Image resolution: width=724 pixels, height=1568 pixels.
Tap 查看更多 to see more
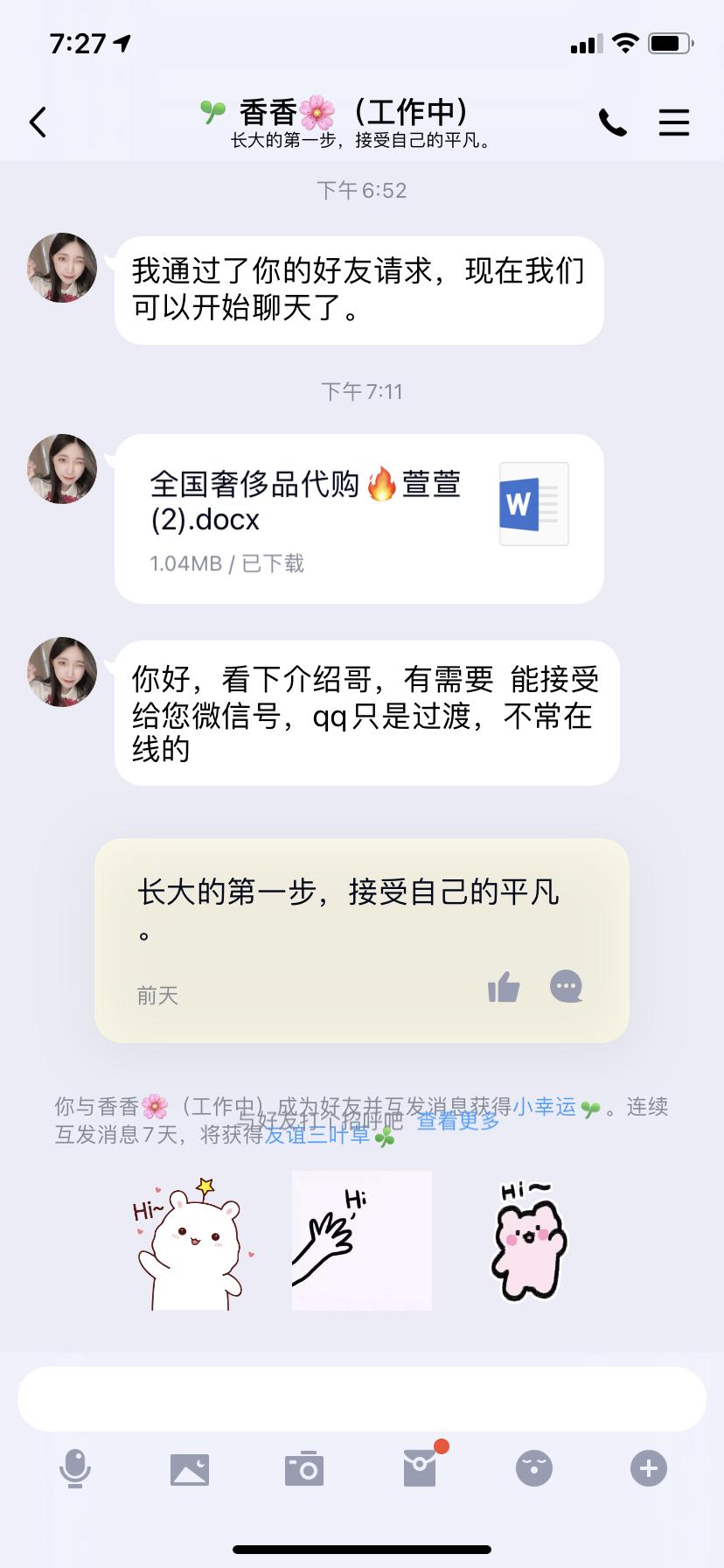(457, 1122)
